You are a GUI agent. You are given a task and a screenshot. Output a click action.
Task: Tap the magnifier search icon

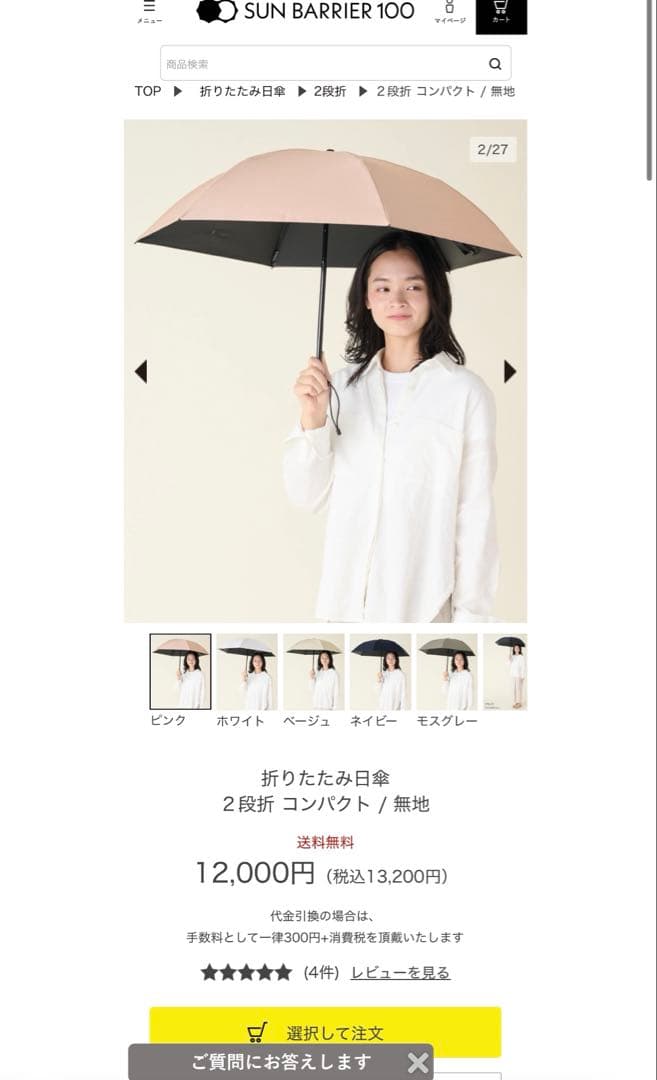(495, 64)
